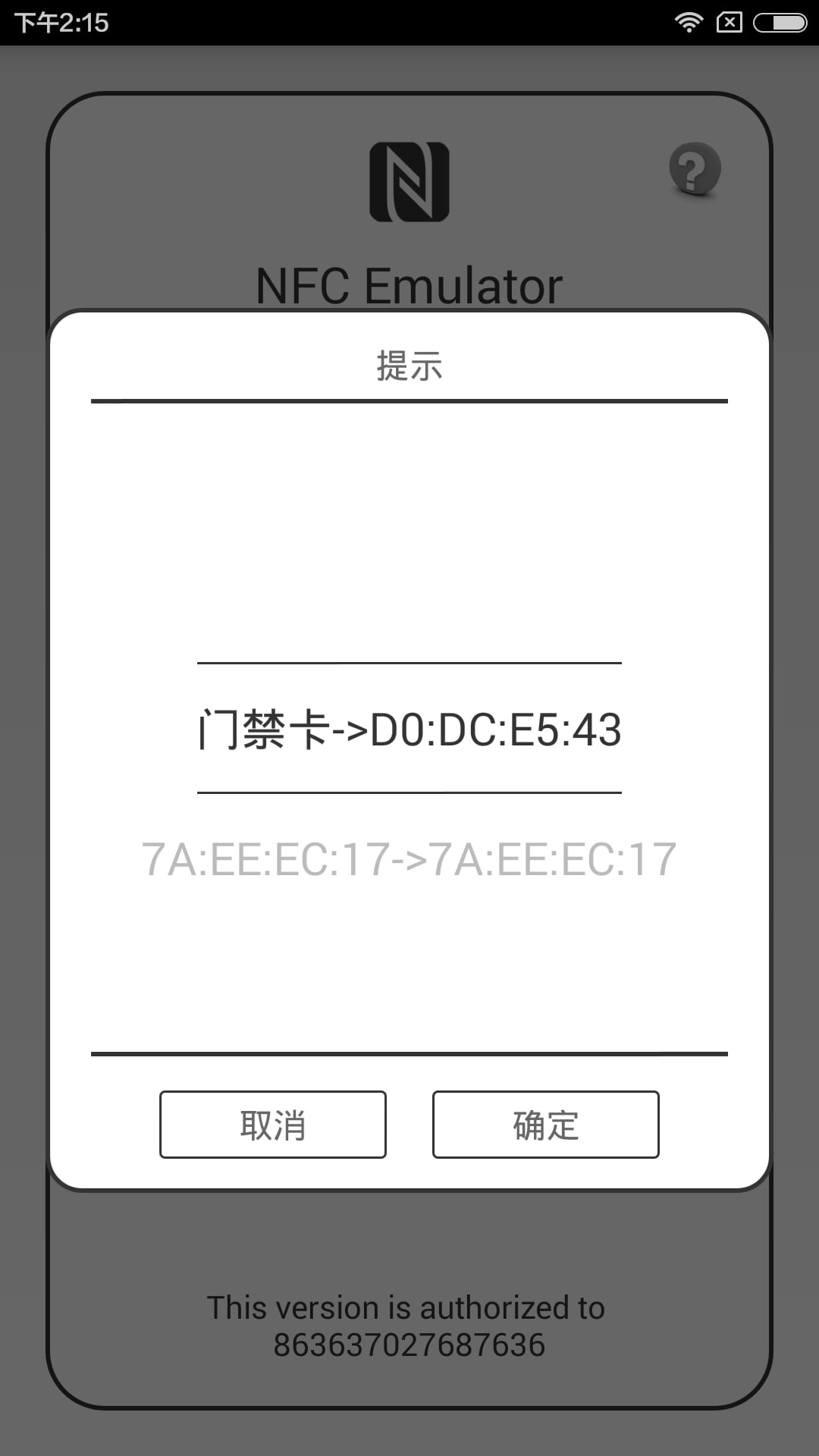Choose the 门禁卡->D0:DC:E5:43 card

pyautogui.click(x=409, y=729)
